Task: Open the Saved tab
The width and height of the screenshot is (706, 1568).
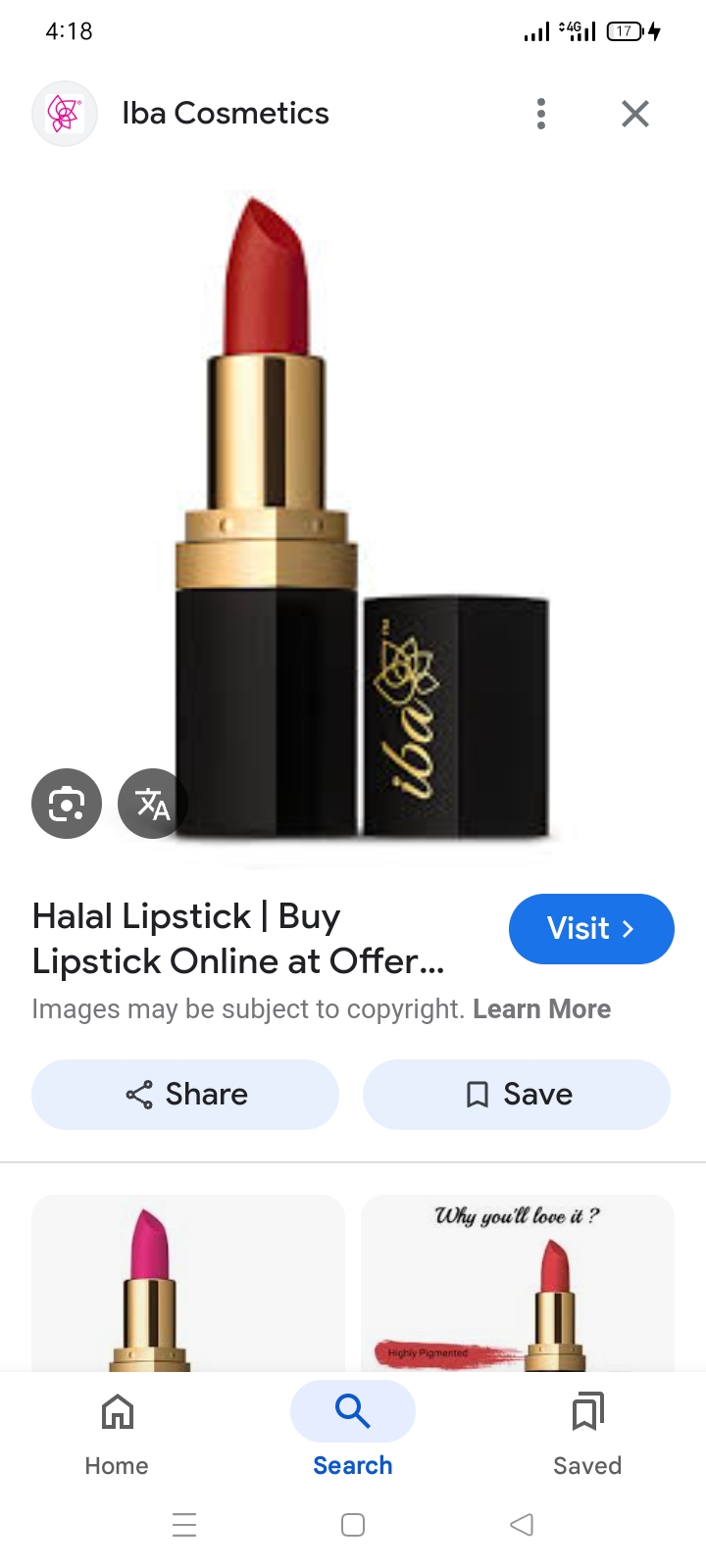Action: pyautogui.click(x=587, y=1431)
